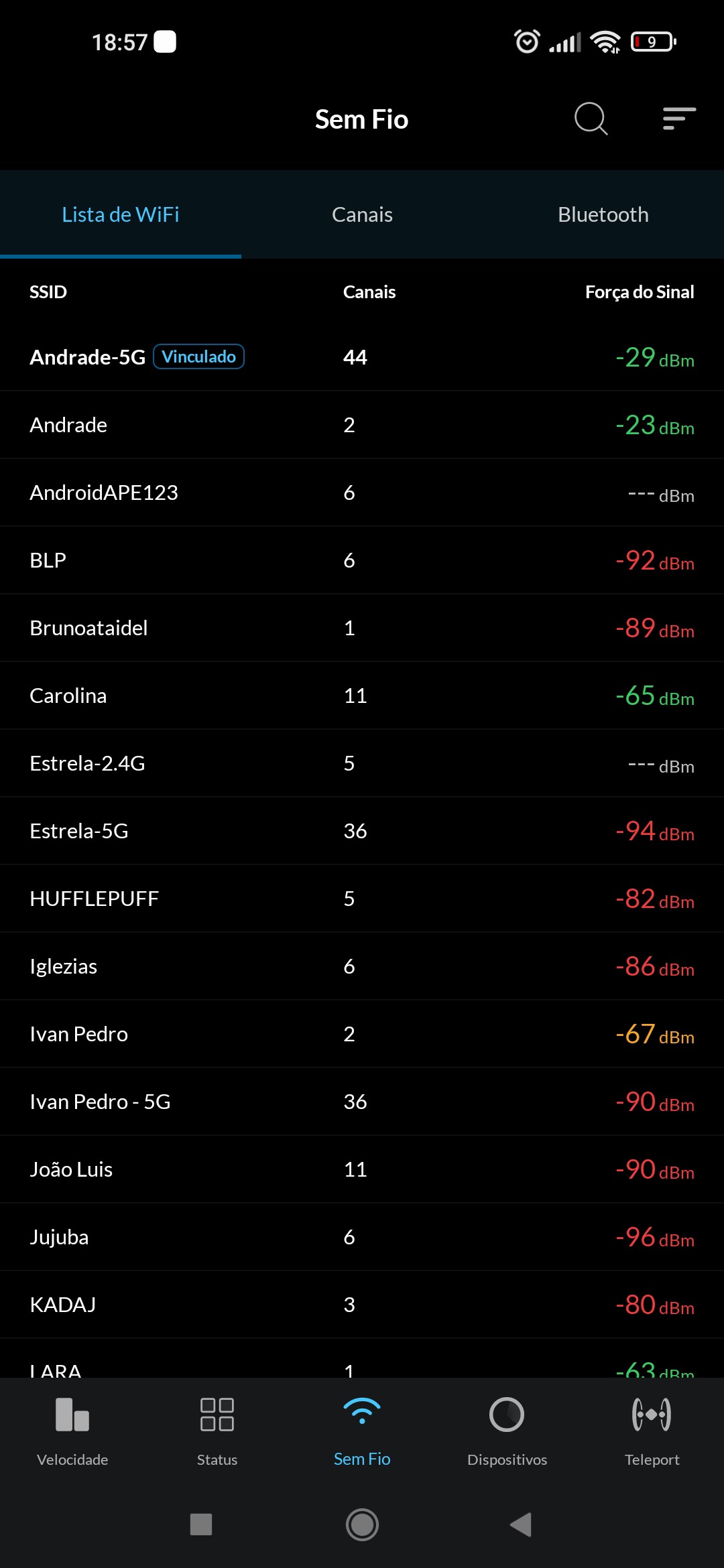724x1568 pixels.
Task: Tap the system back button
Action: point(522,1524)
